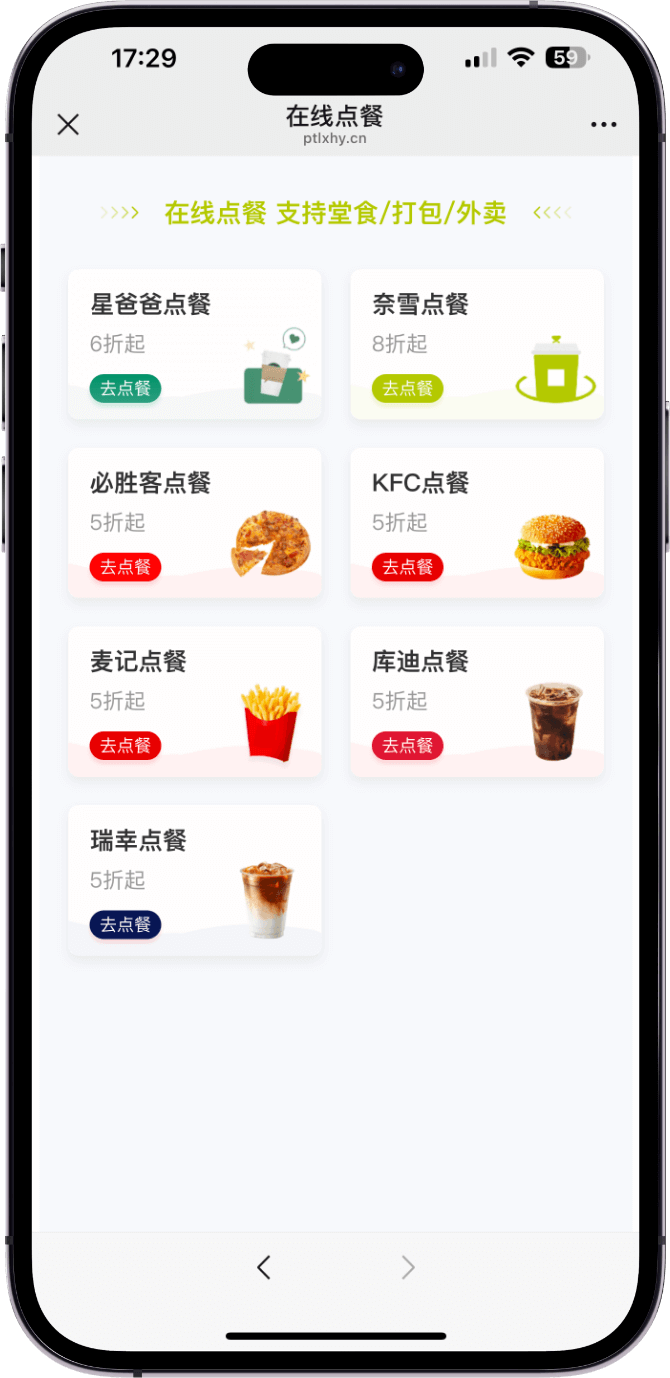Tap 去点餐 under 星爸爸点餐

[125, 388]
